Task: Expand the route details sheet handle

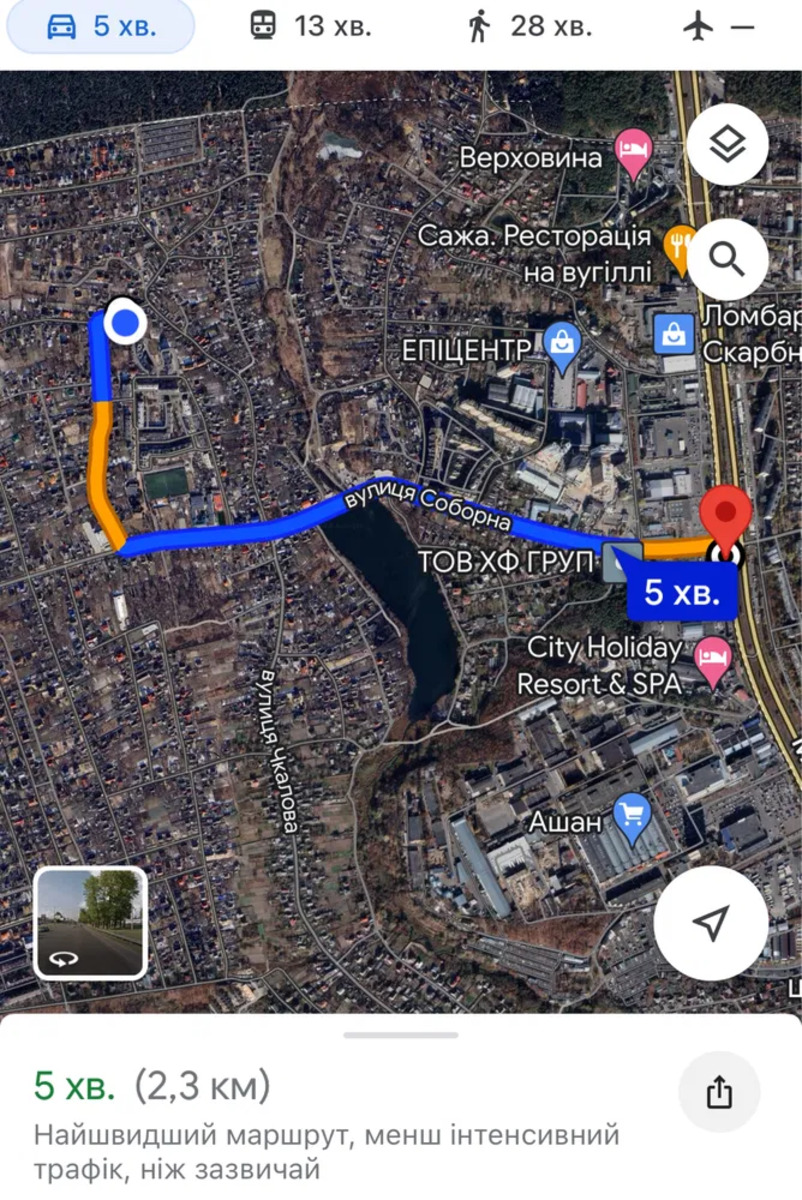Action: (401, 1035)
